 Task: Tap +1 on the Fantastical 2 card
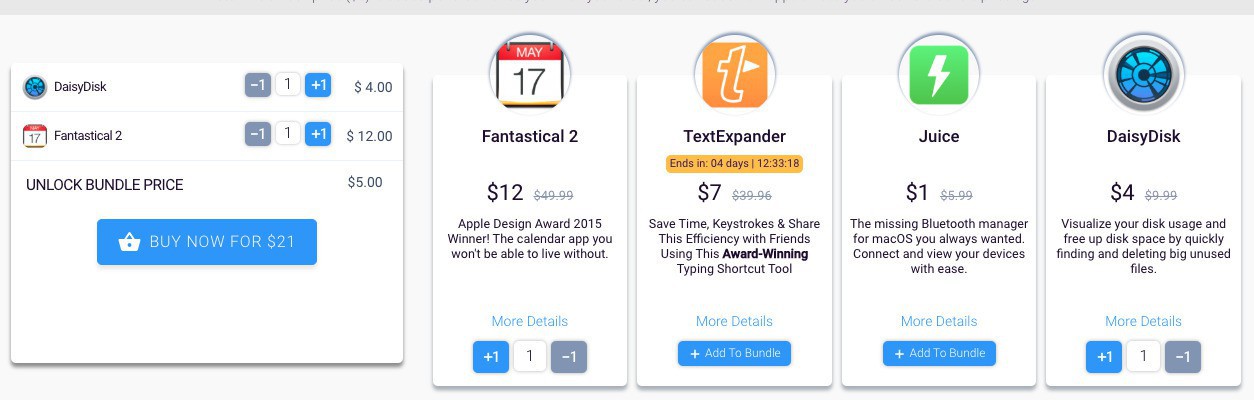[491, 357]
